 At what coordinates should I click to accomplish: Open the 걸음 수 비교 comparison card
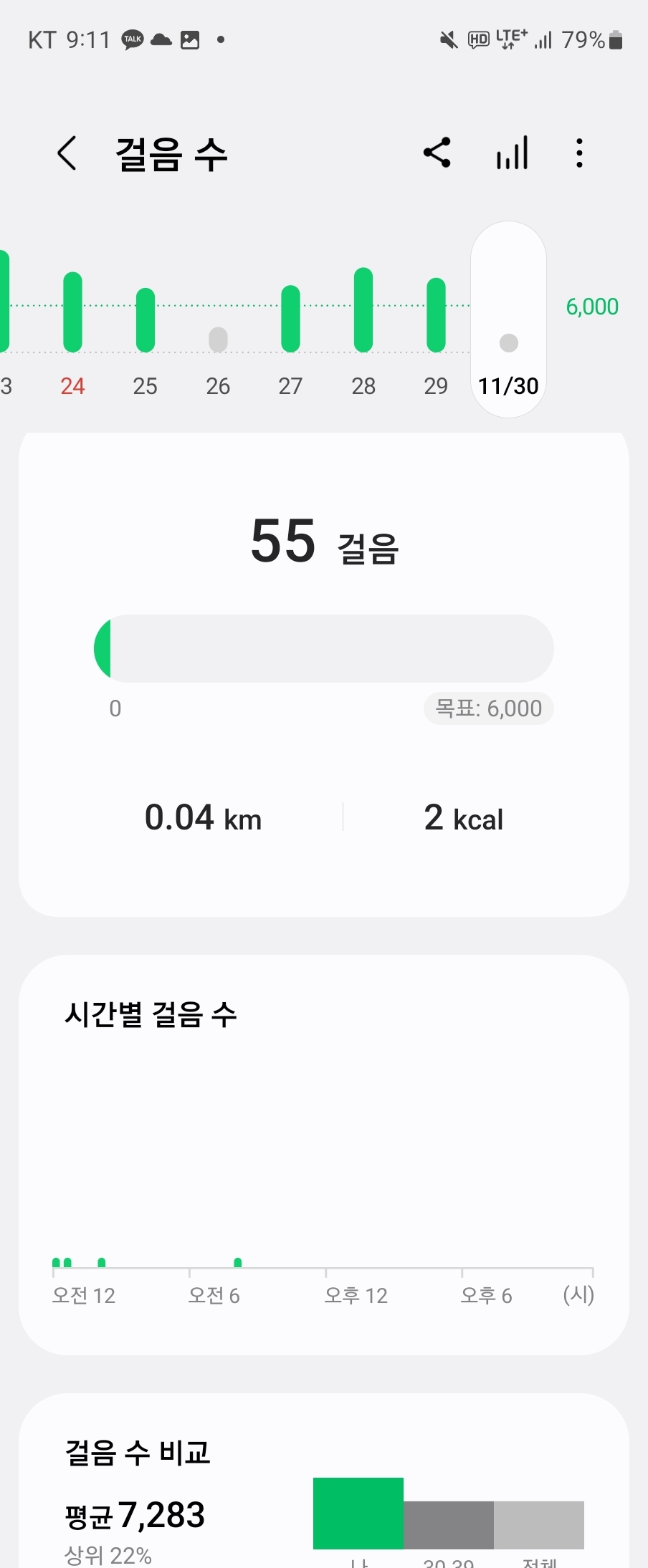(324, 1490)
